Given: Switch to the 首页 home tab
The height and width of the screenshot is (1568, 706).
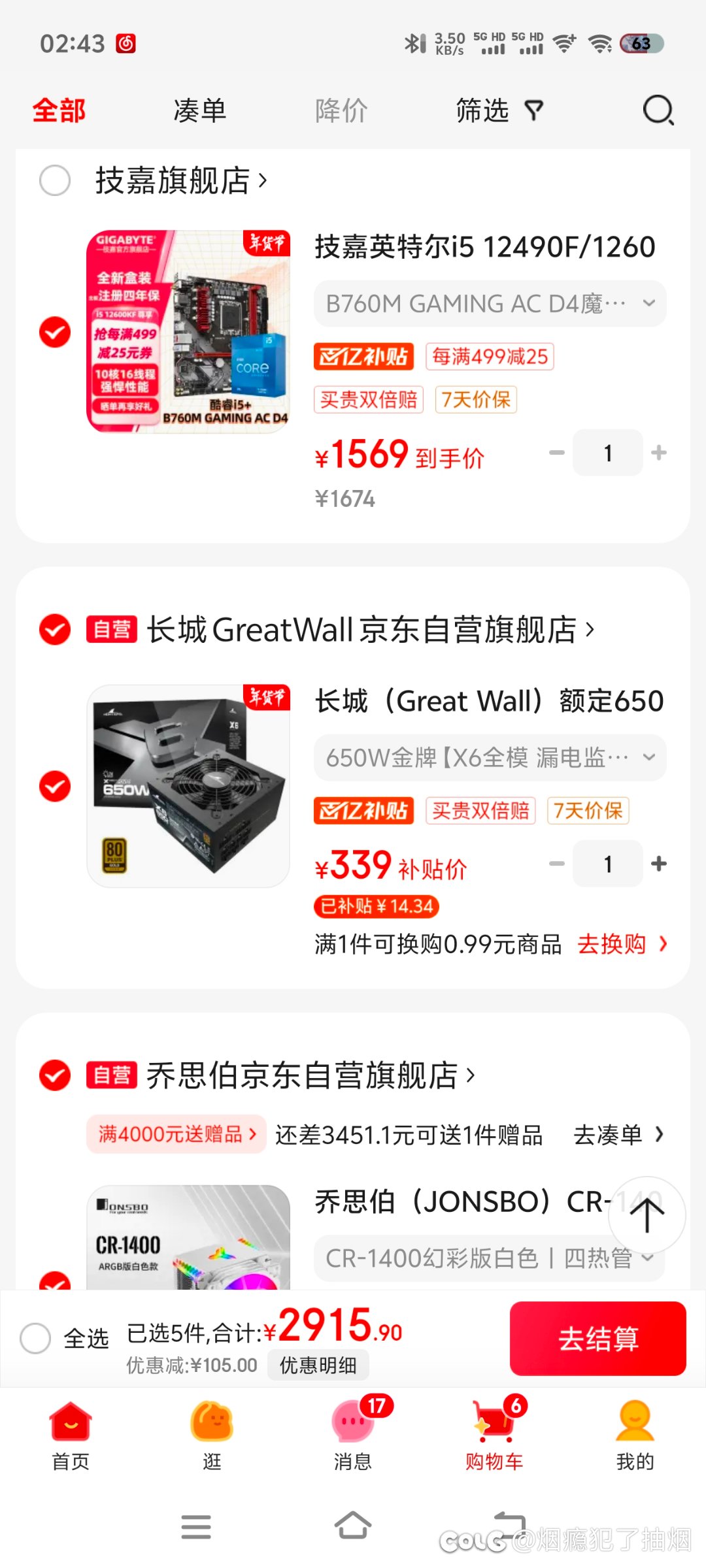Looking at the screenshot, I should [x=71, y=1434].
